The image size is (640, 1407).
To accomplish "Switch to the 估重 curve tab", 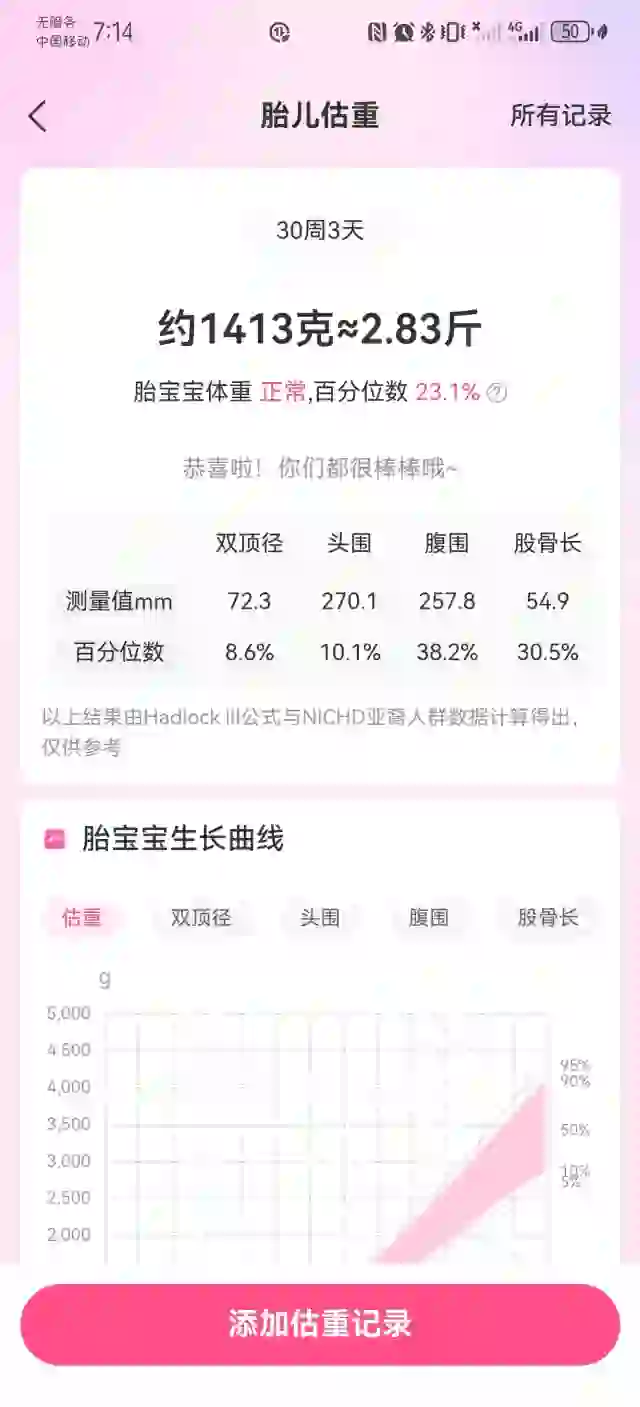I will pos(82,918).
